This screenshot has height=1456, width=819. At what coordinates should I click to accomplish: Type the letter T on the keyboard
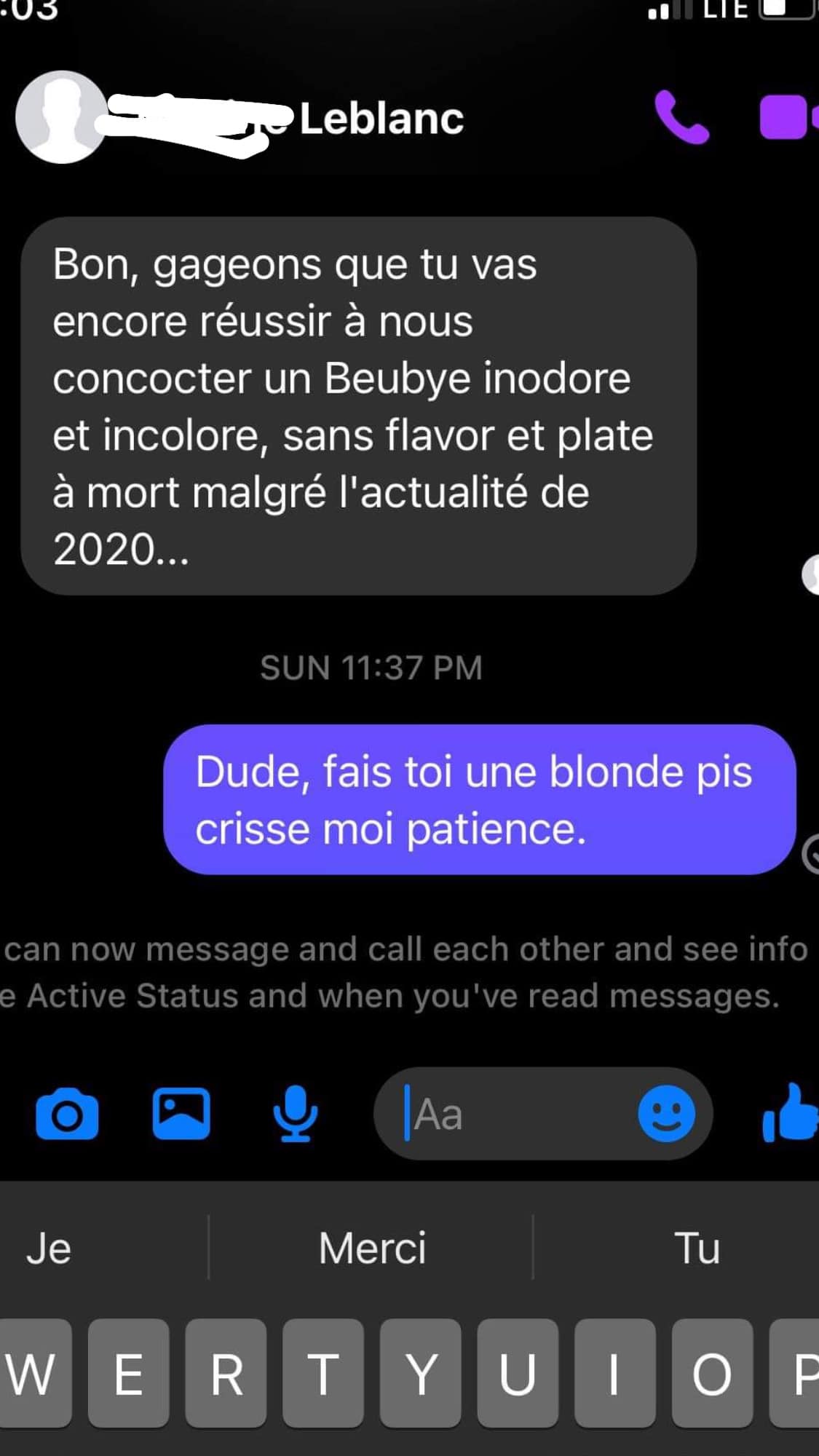(x=323, y=1373)
